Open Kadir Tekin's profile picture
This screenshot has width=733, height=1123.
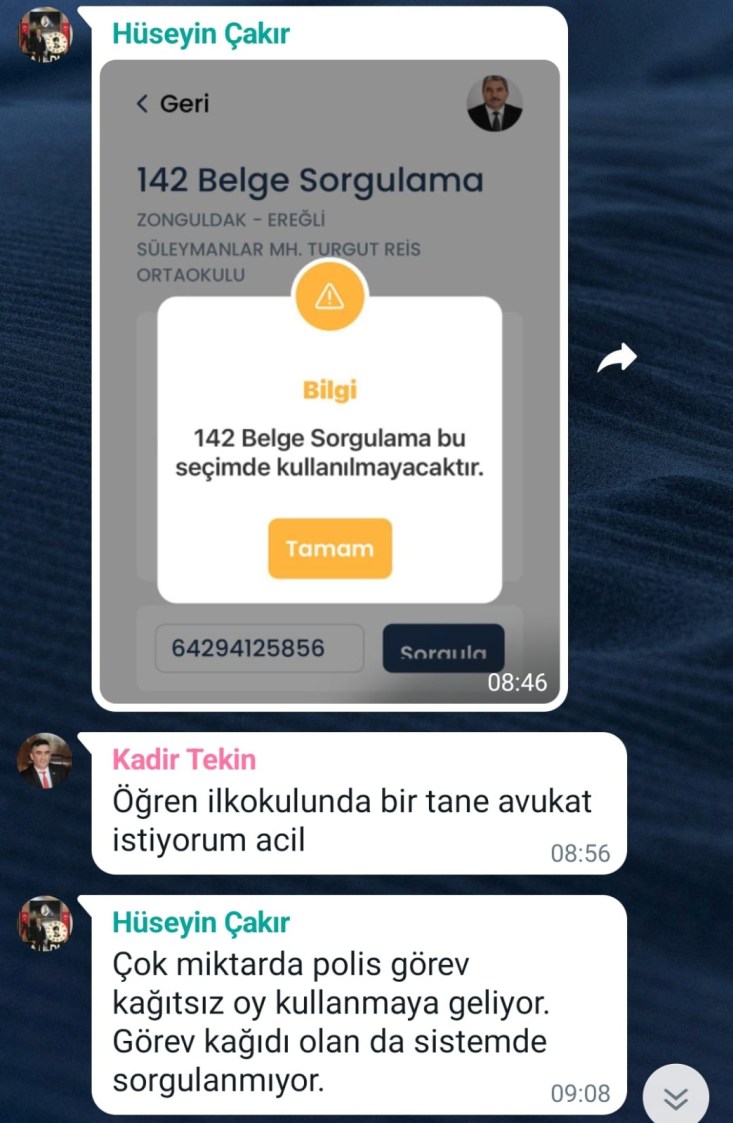45,761
